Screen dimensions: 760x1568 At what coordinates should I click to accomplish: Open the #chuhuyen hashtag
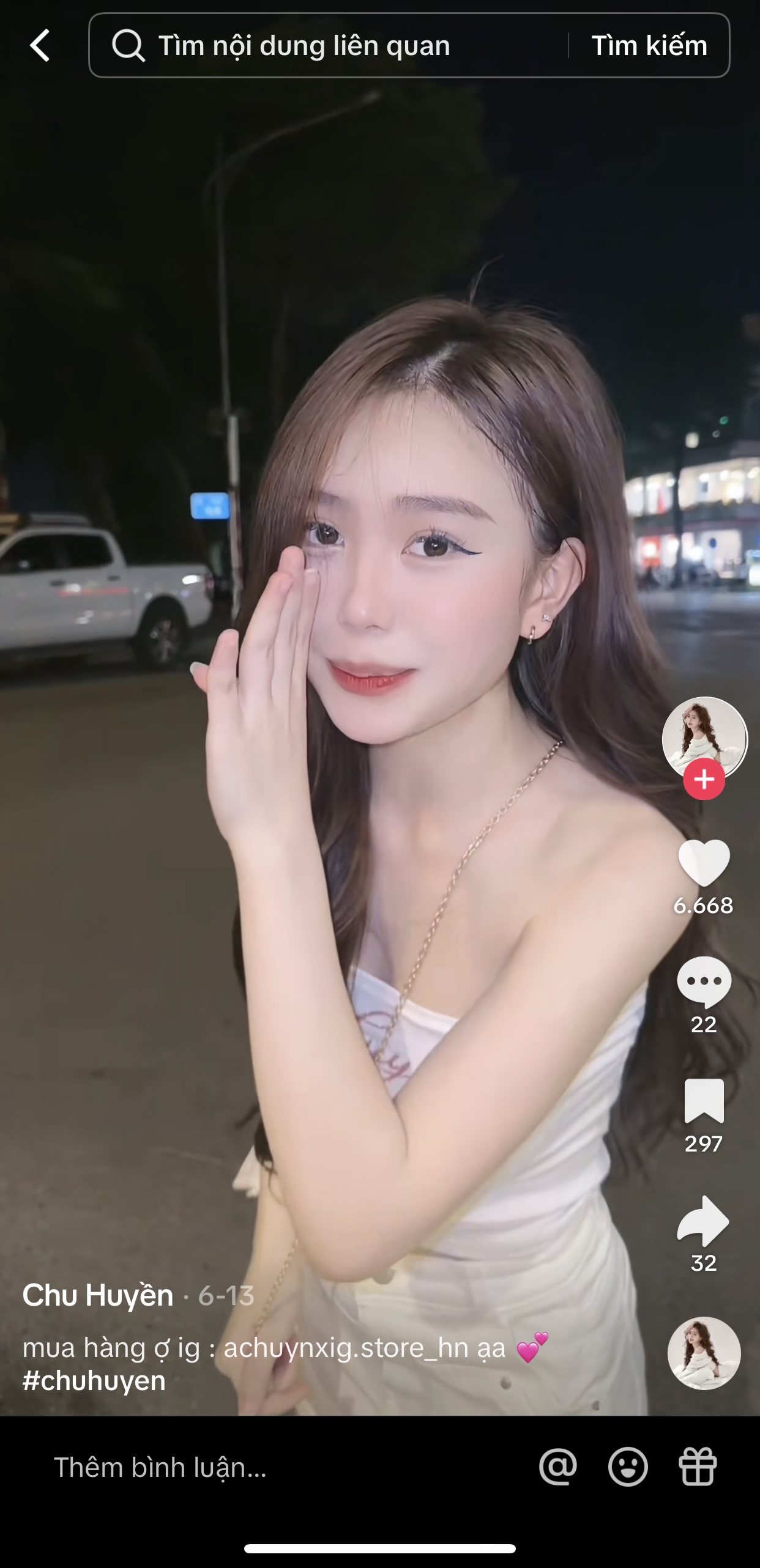(x=94, y=1381)
